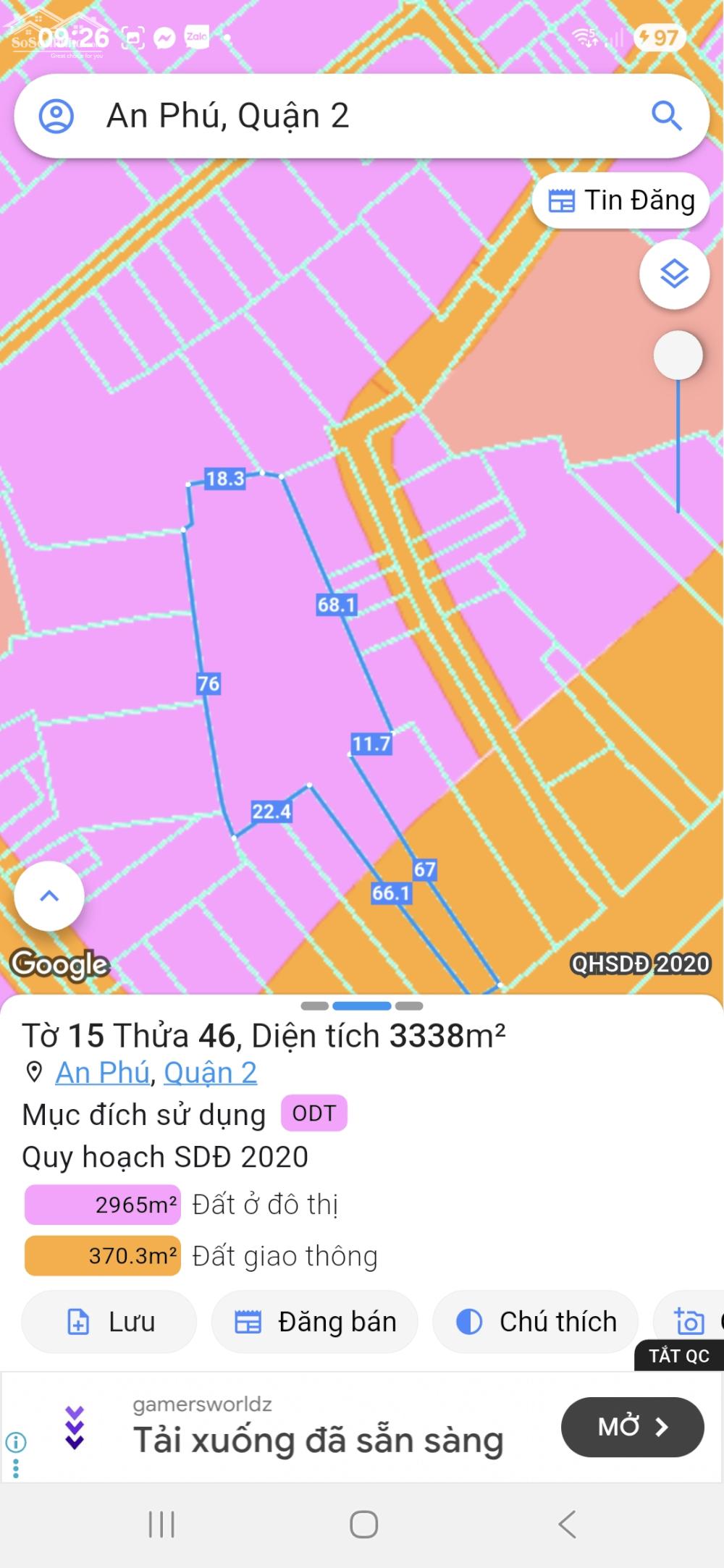
Task: Tap the pink Đất ở đô thị color swatch
Action: click(x=101, y=1202)
